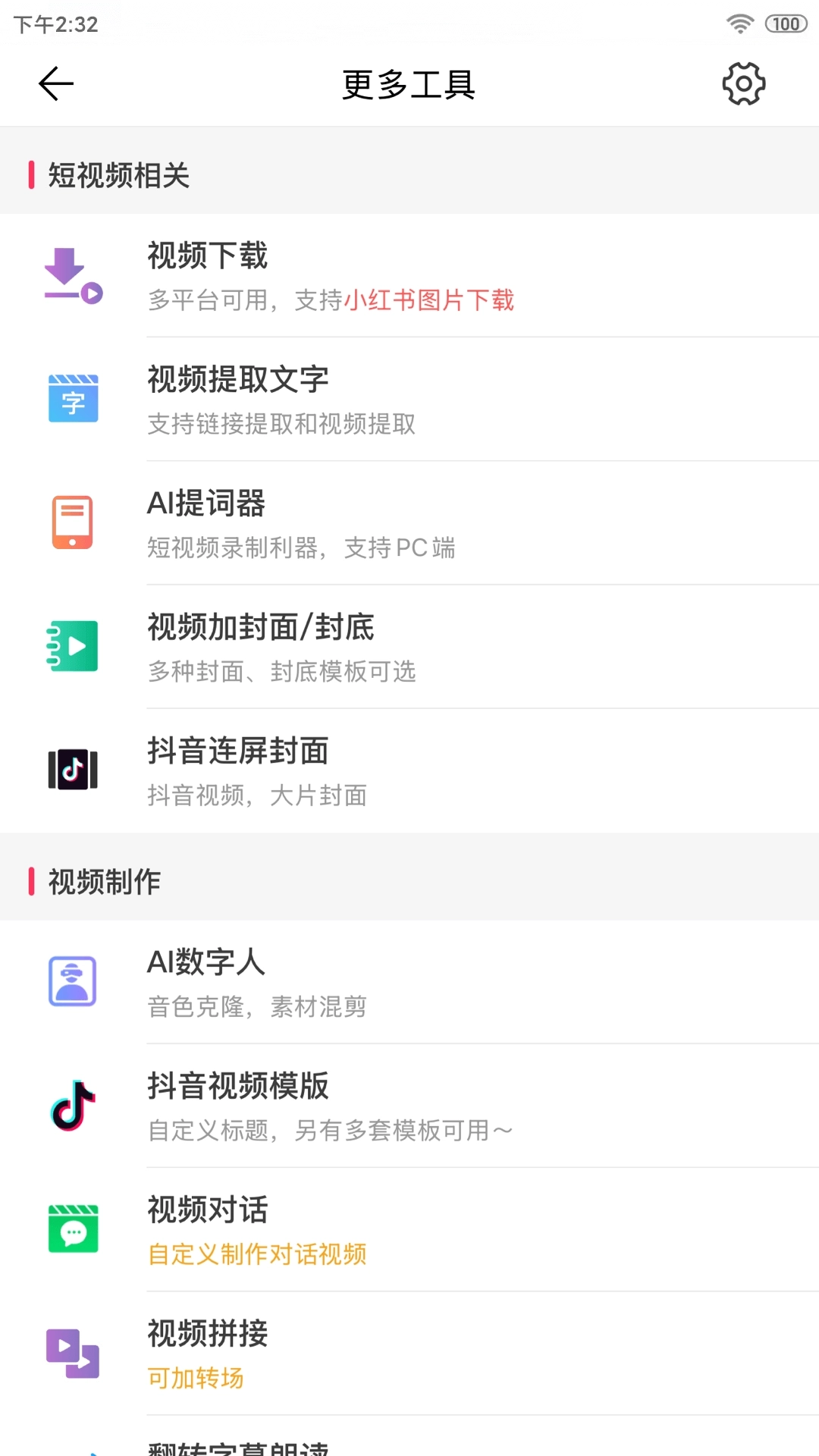Select the 抖音连屏封面 TikTok cover icon

[71, 769]
